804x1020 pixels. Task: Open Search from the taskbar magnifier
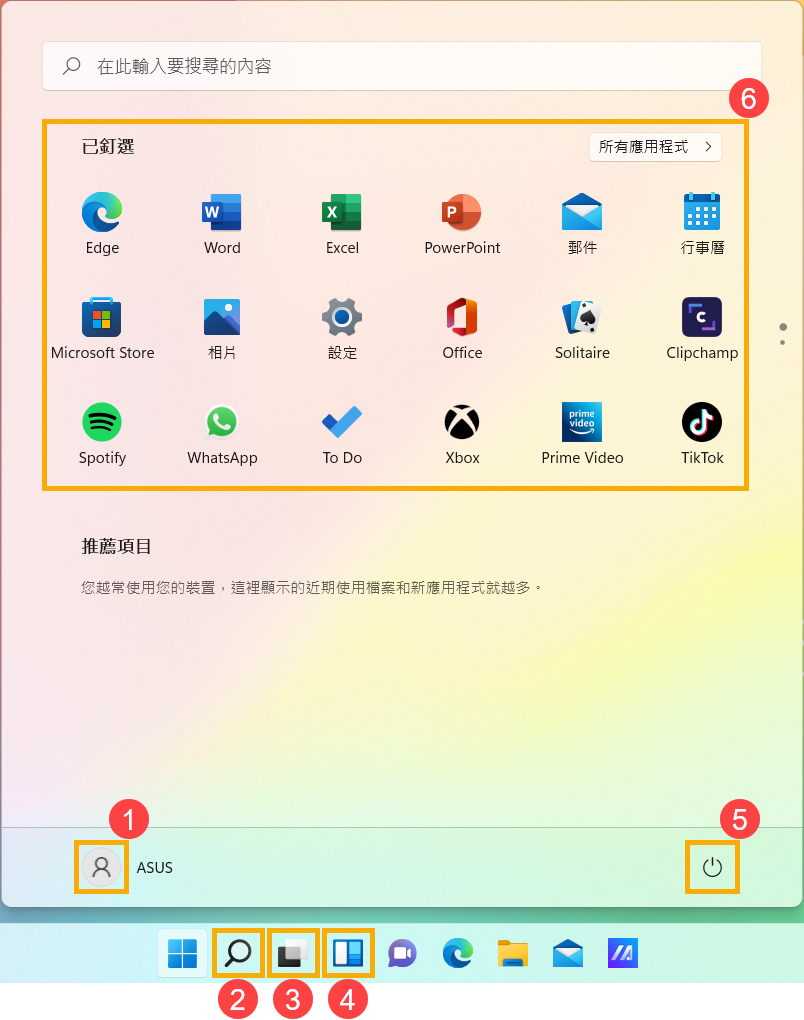(238, 954)
